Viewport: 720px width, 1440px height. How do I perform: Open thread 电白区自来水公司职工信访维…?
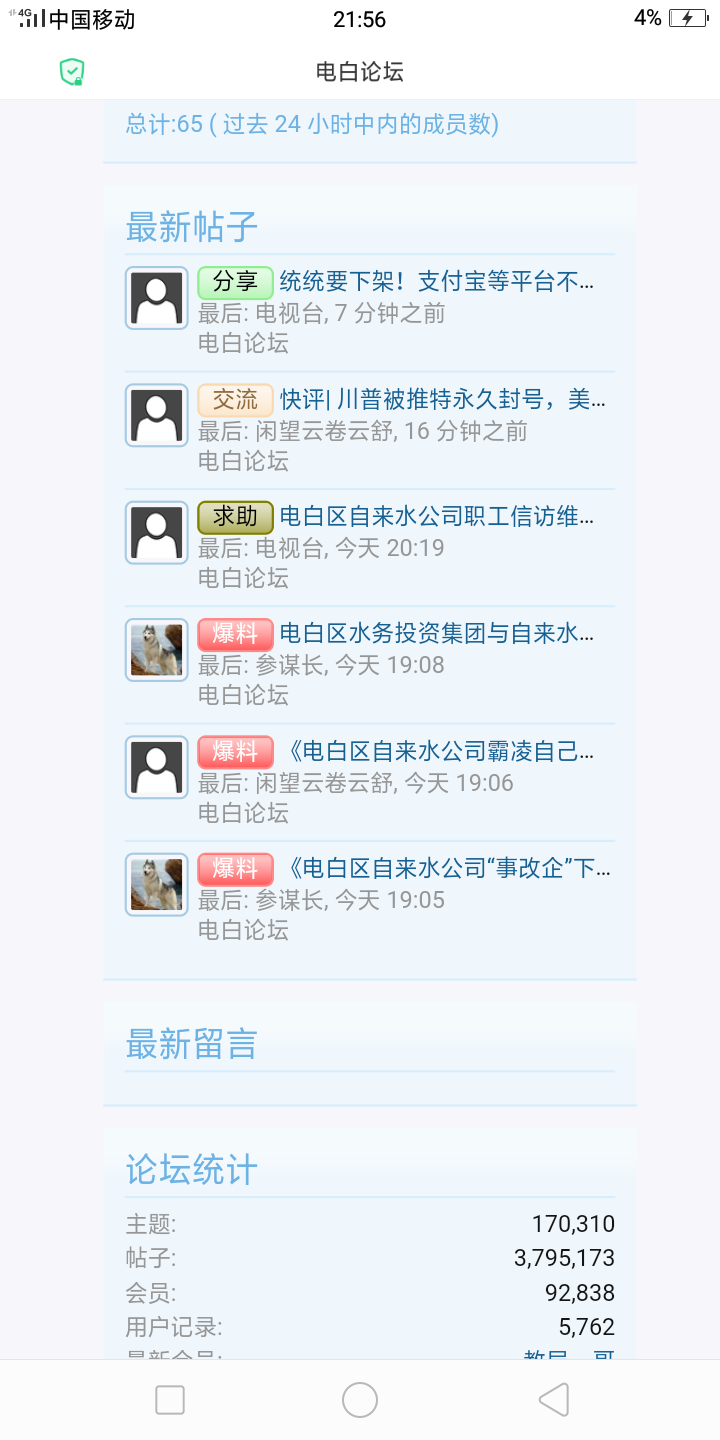[437, 517]
